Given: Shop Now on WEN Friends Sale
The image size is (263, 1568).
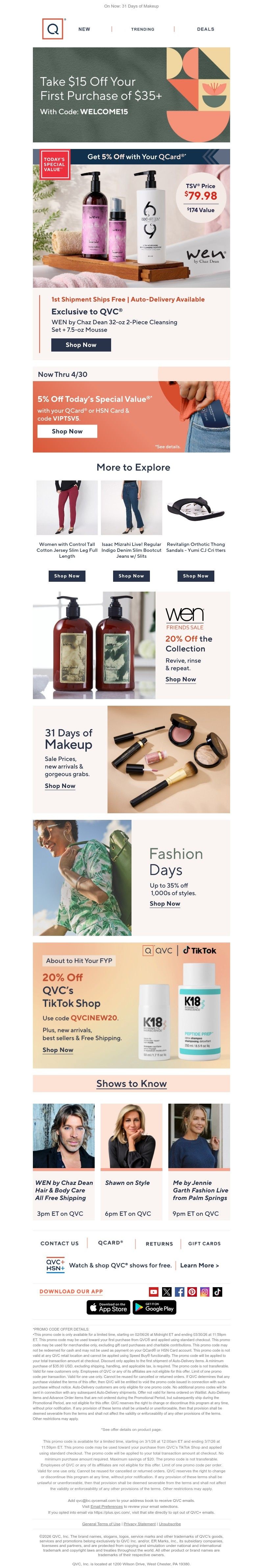Looking at the screenshot, I should click(x=180, y=679).
